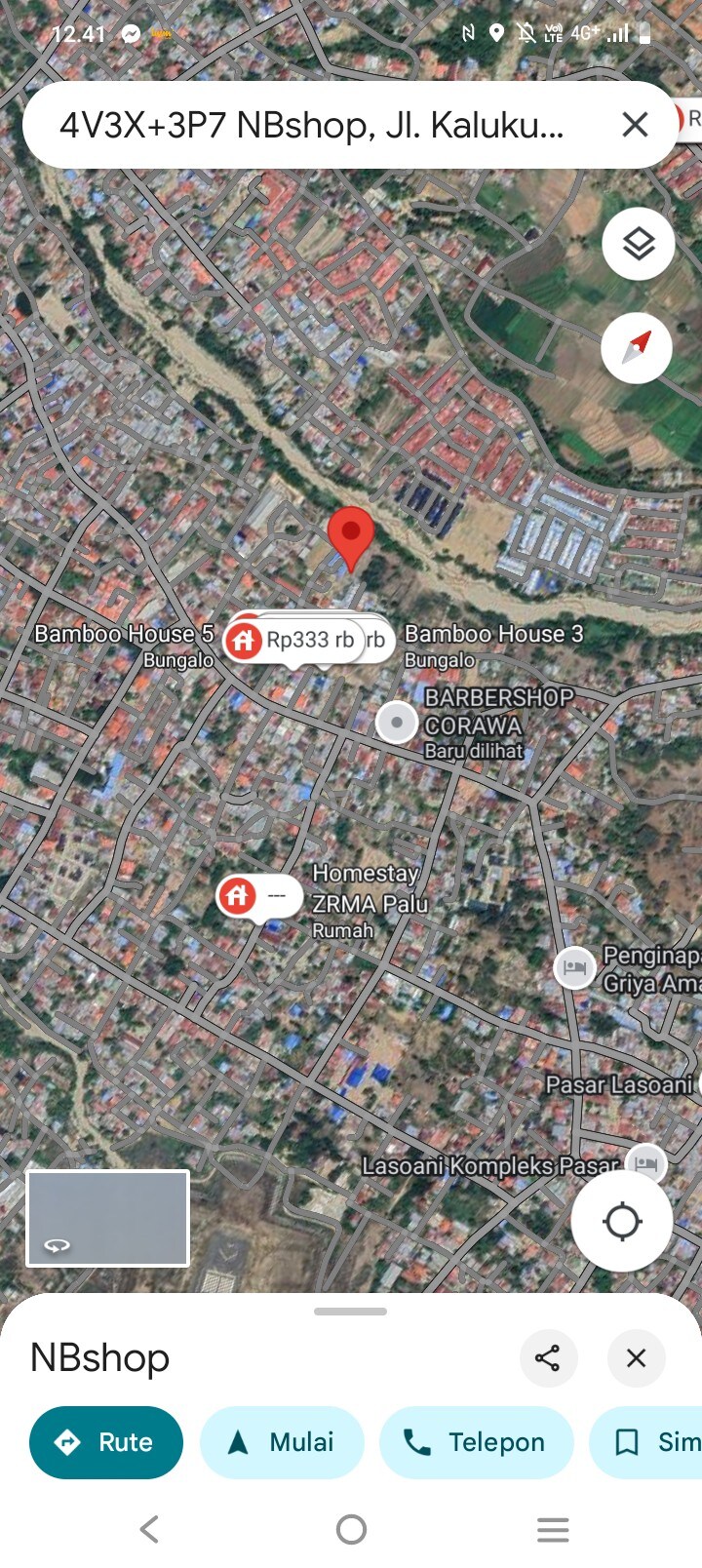
Task: Open the map layers selector
Action: tap(638, 244)
